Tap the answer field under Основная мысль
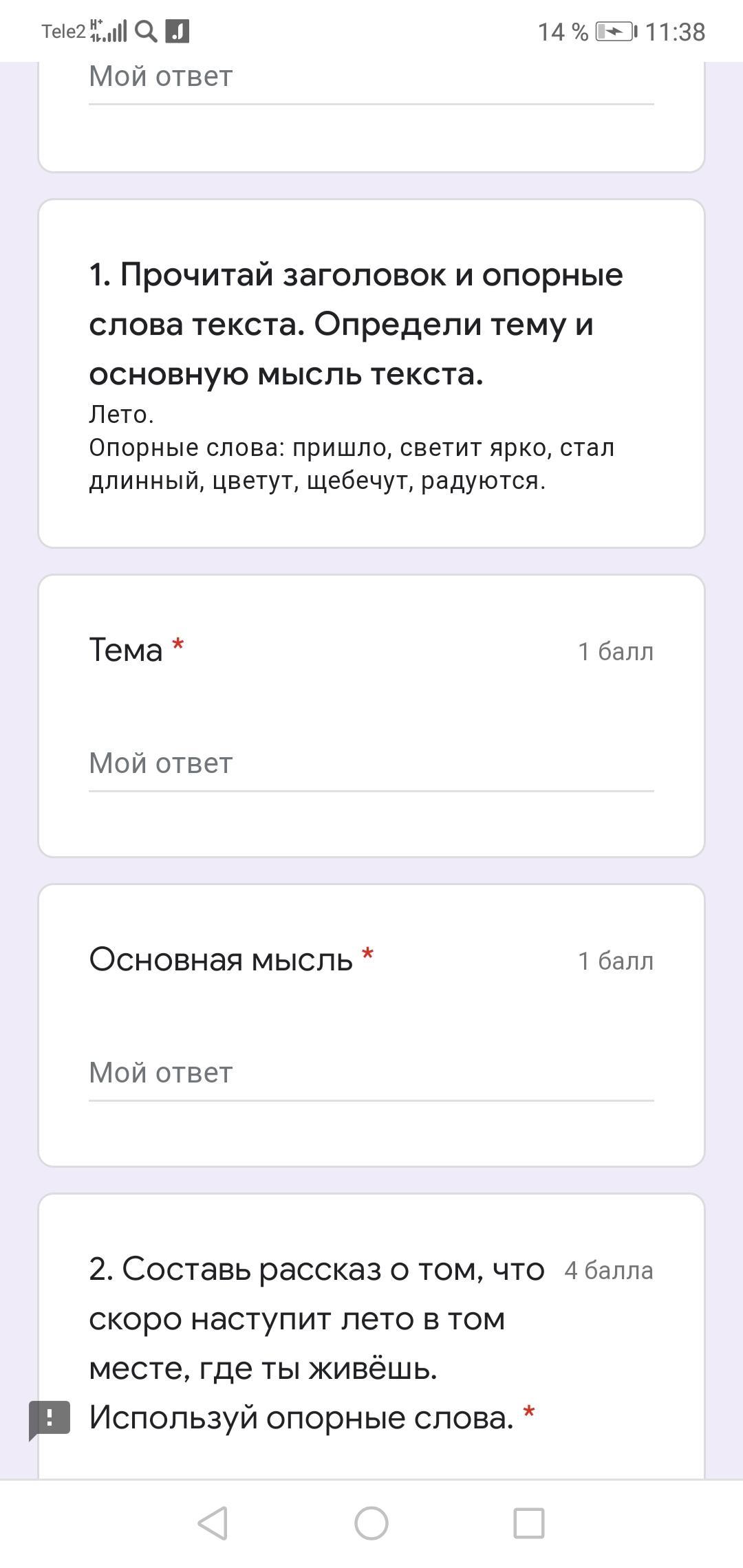 pyautogui.click(x=370, y=1074)
